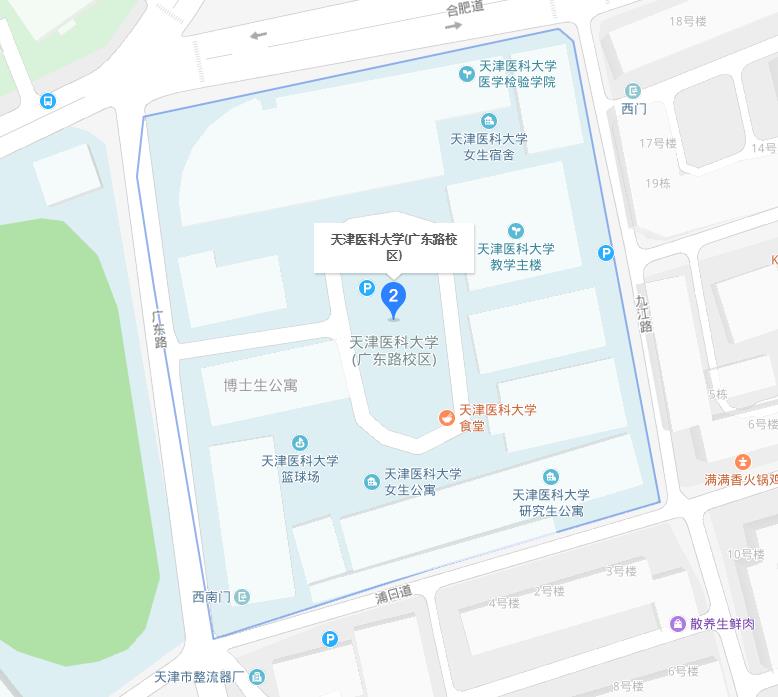Tap the 女生宿舍 building marker
The image size is (778, 697).
click(488, 121)
